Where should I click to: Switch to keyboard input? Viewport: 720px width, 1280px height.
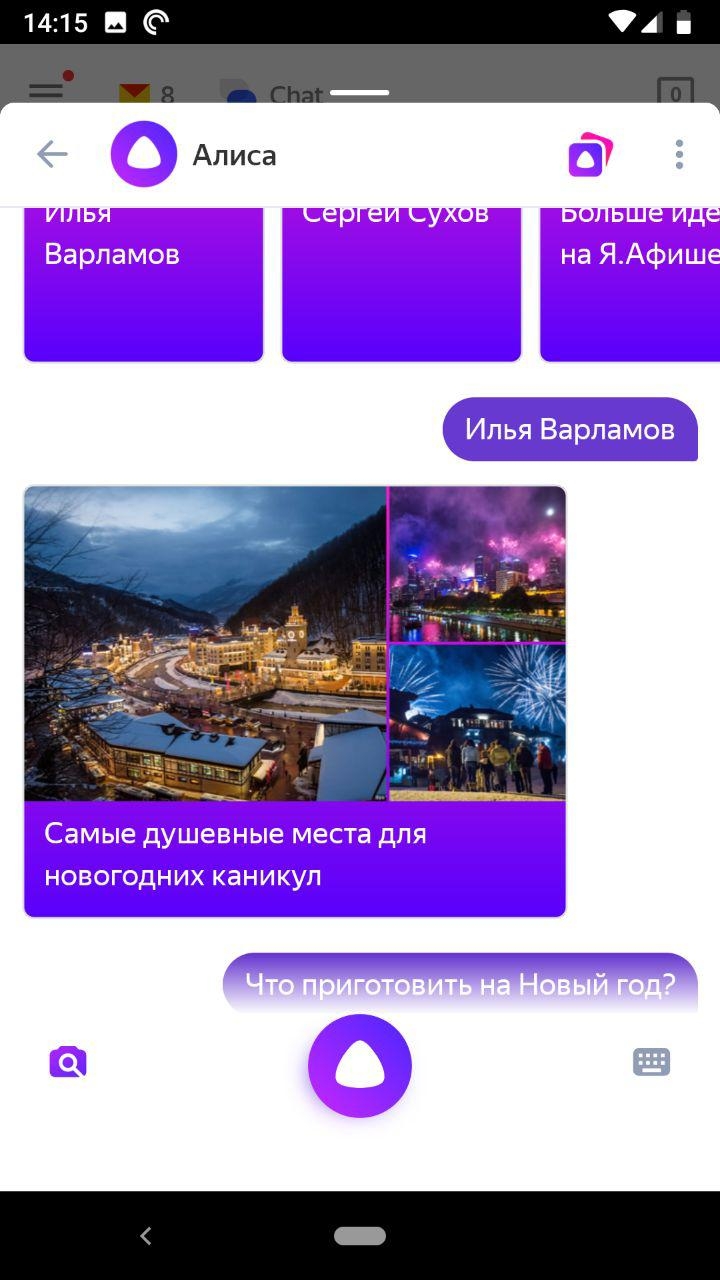click(651, 1062)
